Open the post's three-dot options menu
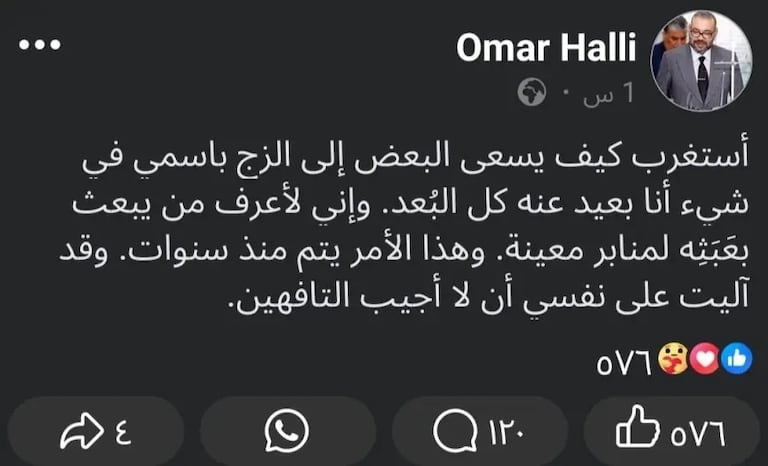 (39, 48)
